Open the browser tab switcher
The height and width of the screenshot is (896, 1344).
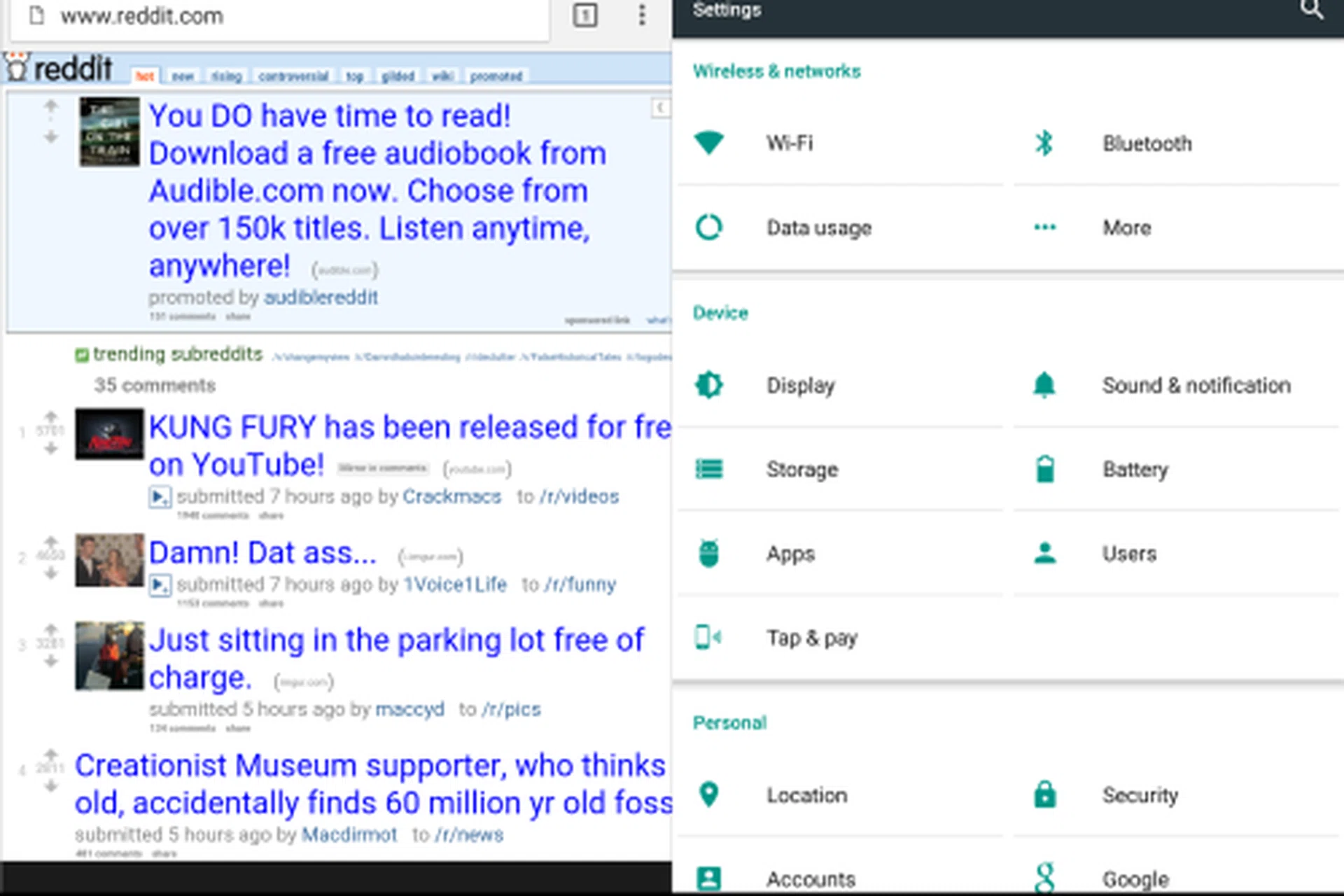point(585,15)
